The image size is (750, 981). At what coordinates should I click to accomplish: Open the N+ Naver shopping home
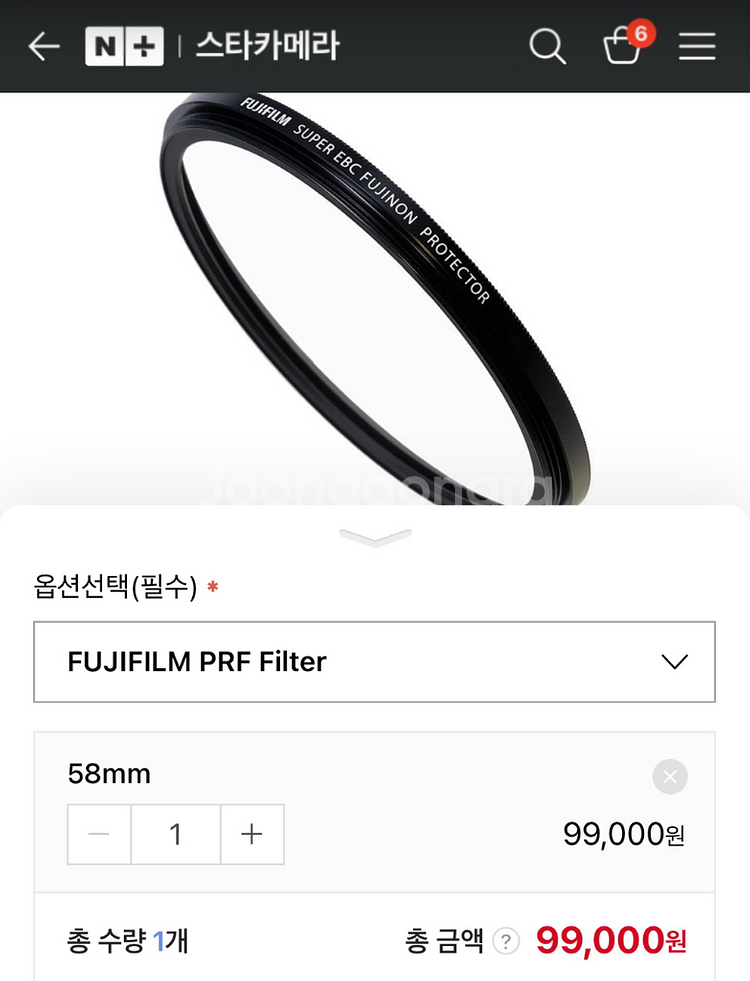click(x=124, y=46)
